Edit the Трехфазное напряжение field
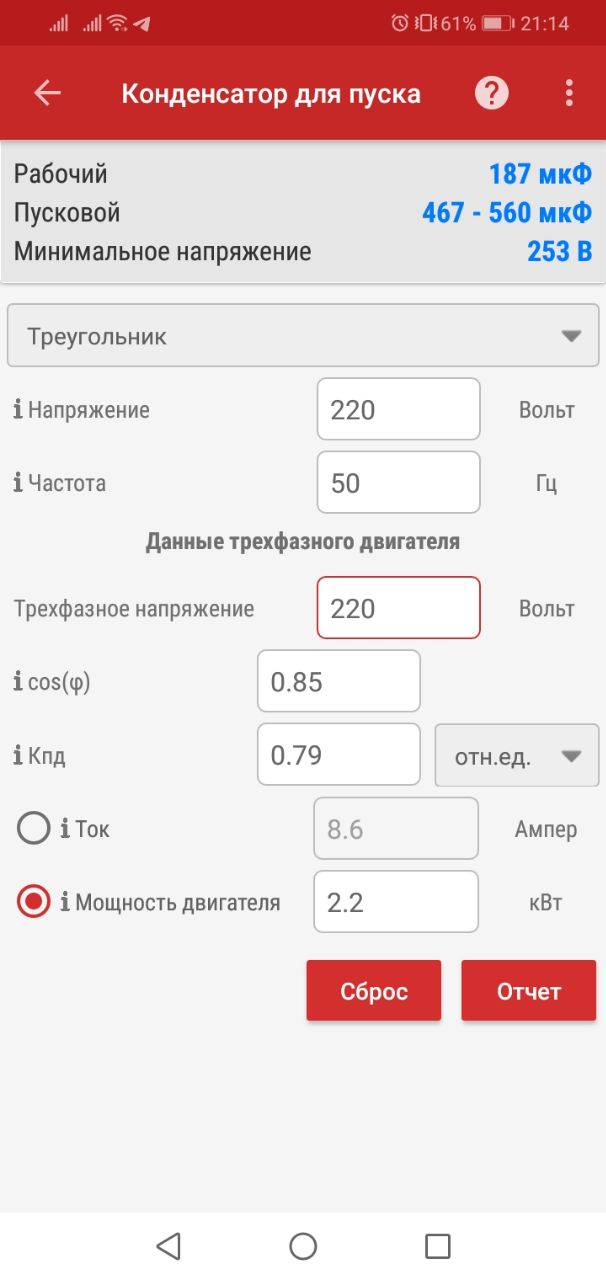The width and height of the screenshot is (606, 1280). pyautogui.click(x=398, y=607)
